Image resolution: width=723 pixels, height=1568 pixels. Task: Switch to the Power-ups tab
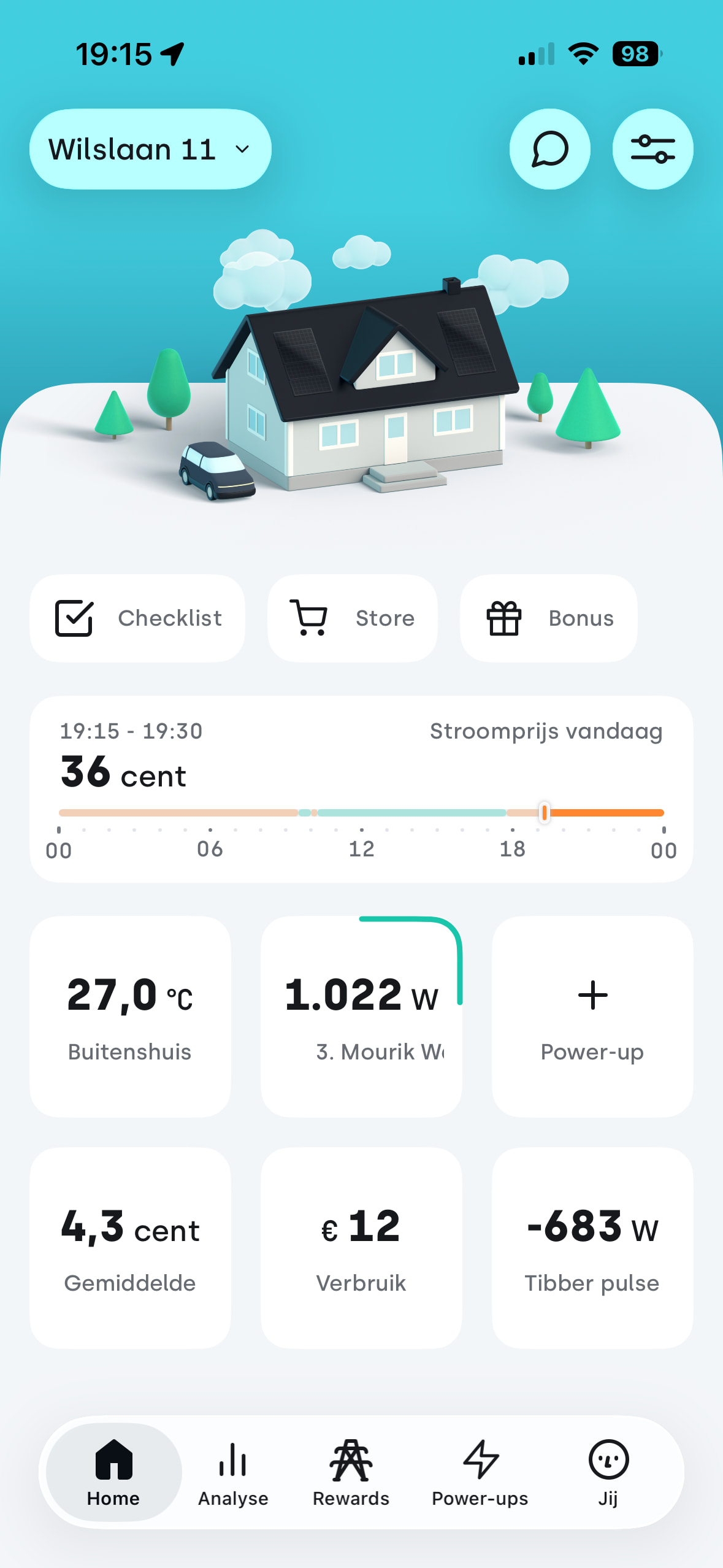[x=480, y=1472]
